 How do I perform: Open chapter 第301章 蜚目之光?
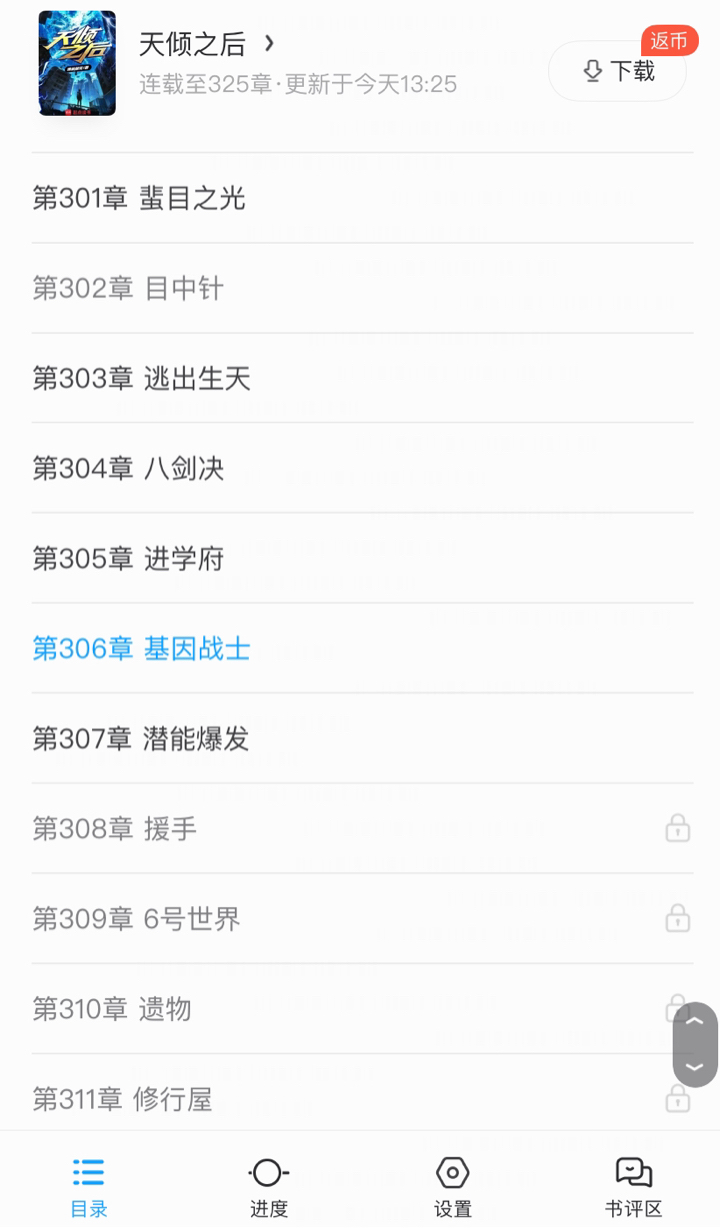[x=139, y=198]
